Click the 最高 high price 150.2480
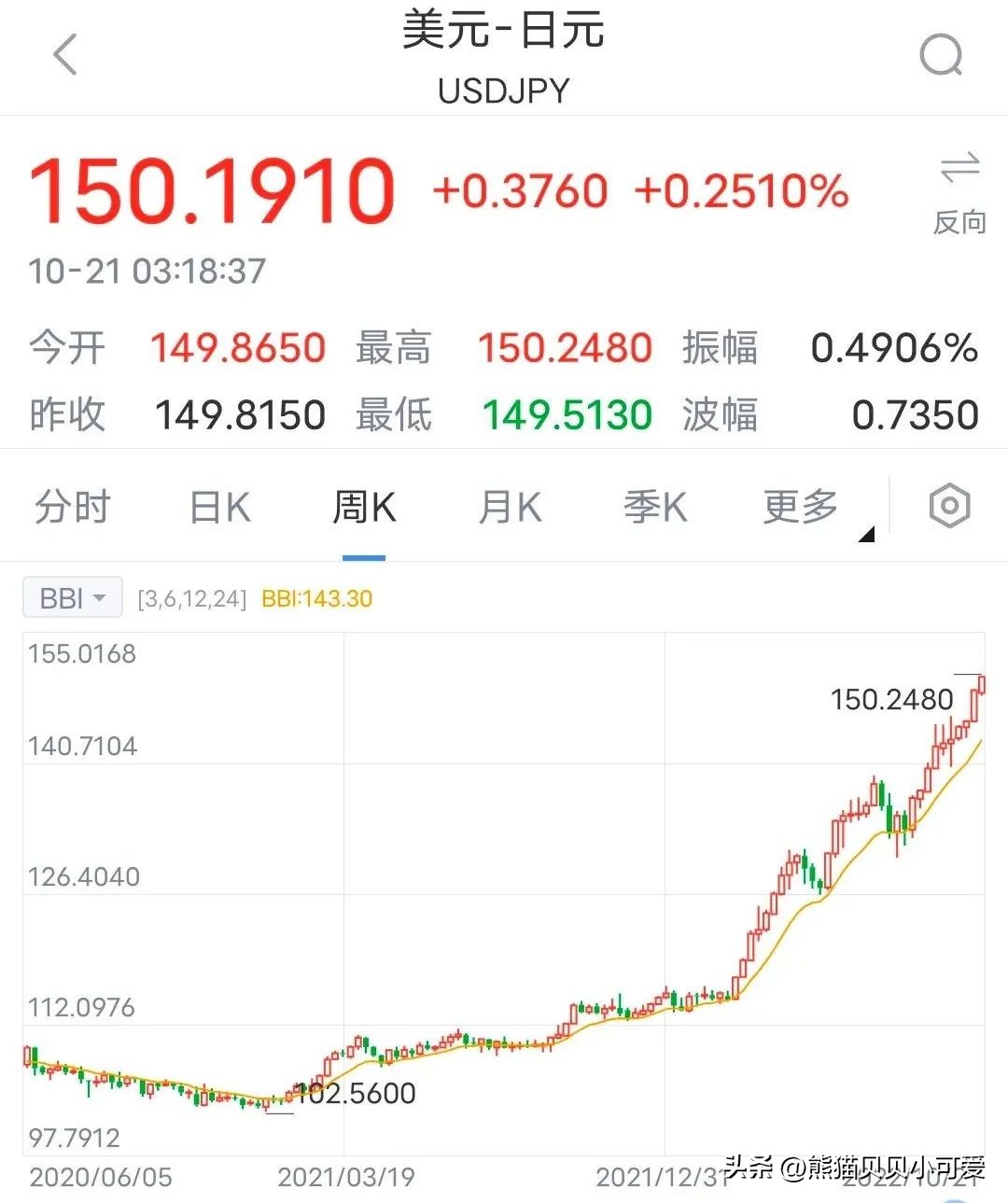 click(x=565, y=347)
